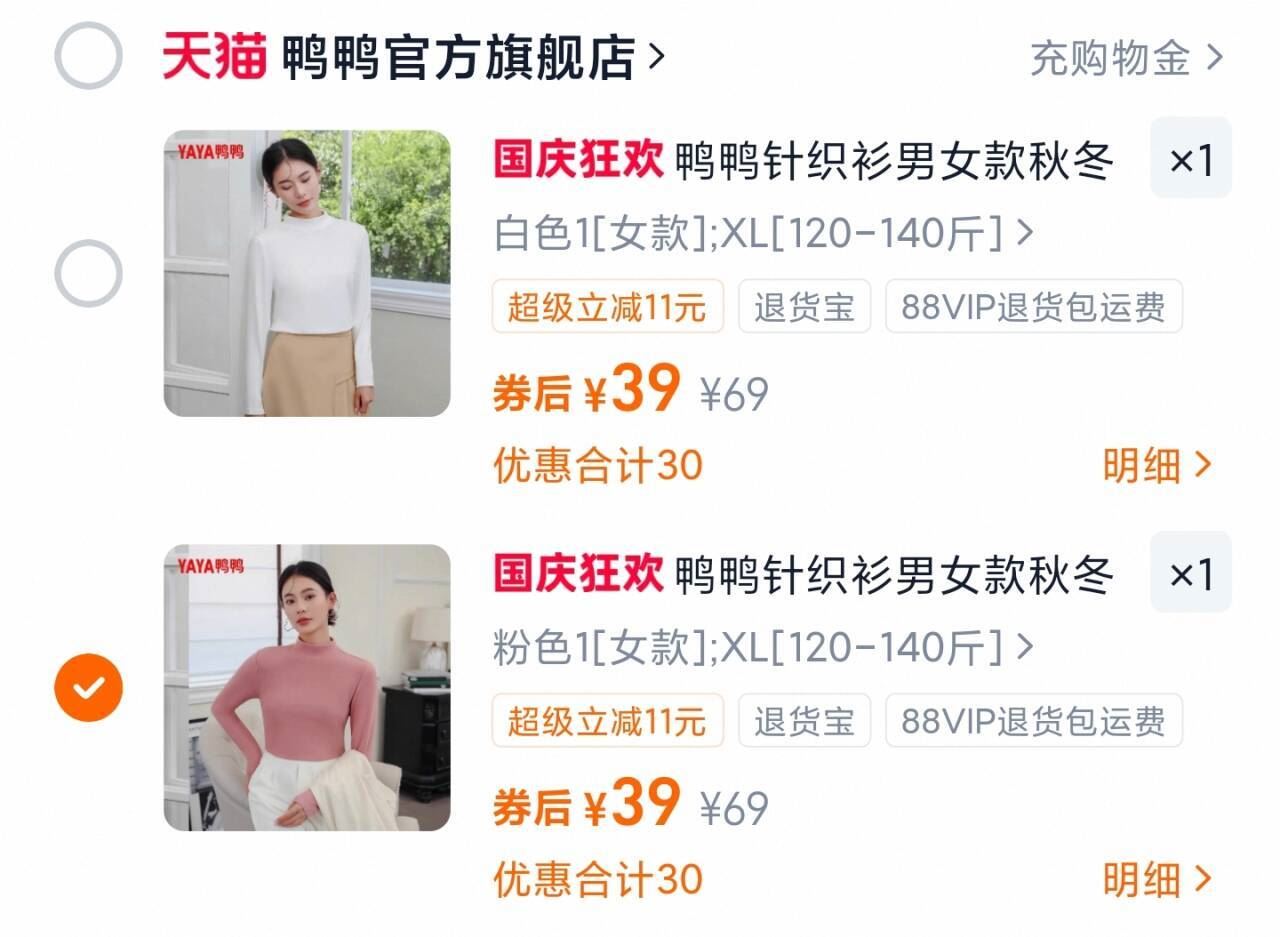Viewport: 1280px width, 937px height.
Task: View 明细 for the white sweater discount
Action: pyautogui.click(x=1157, y=465)
